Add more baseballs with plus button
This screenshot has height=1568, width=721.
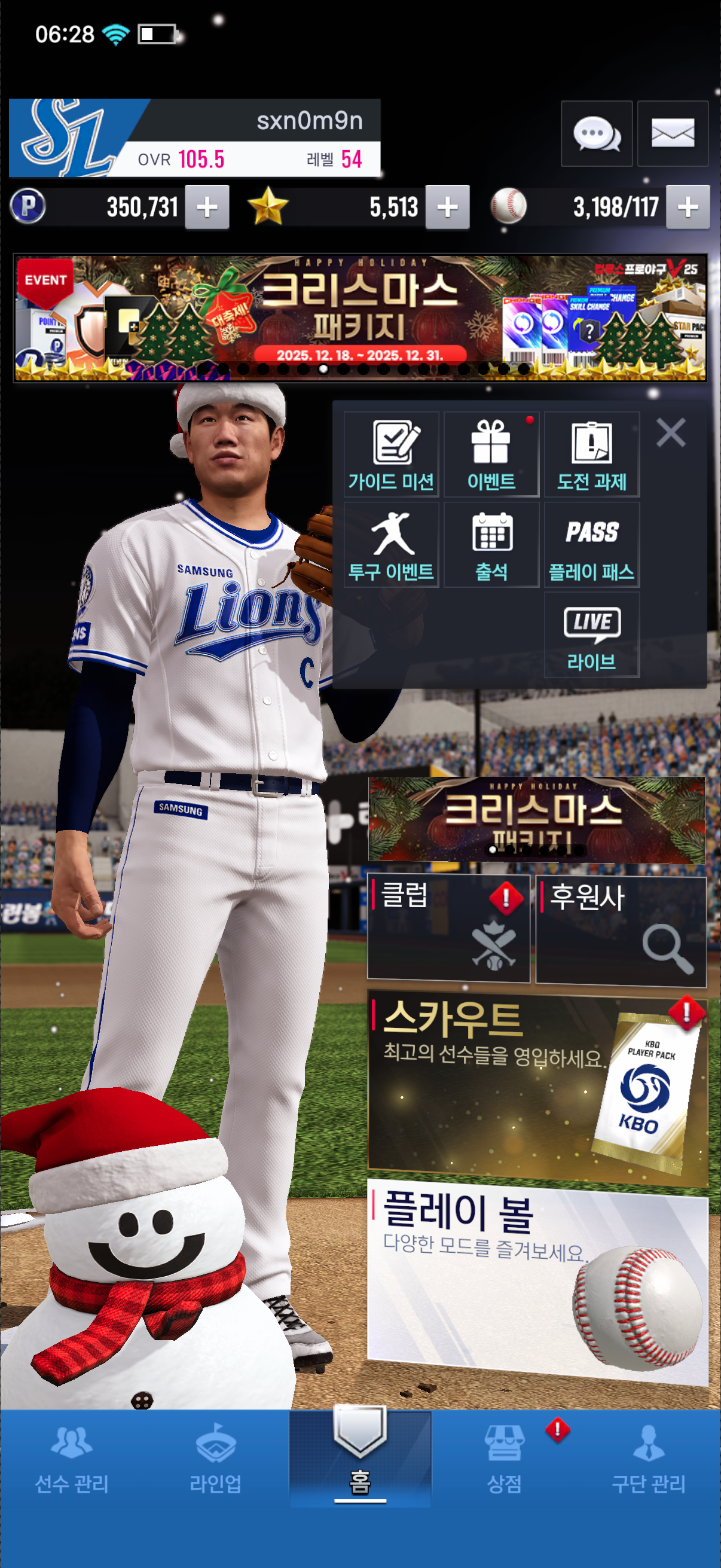688,207
